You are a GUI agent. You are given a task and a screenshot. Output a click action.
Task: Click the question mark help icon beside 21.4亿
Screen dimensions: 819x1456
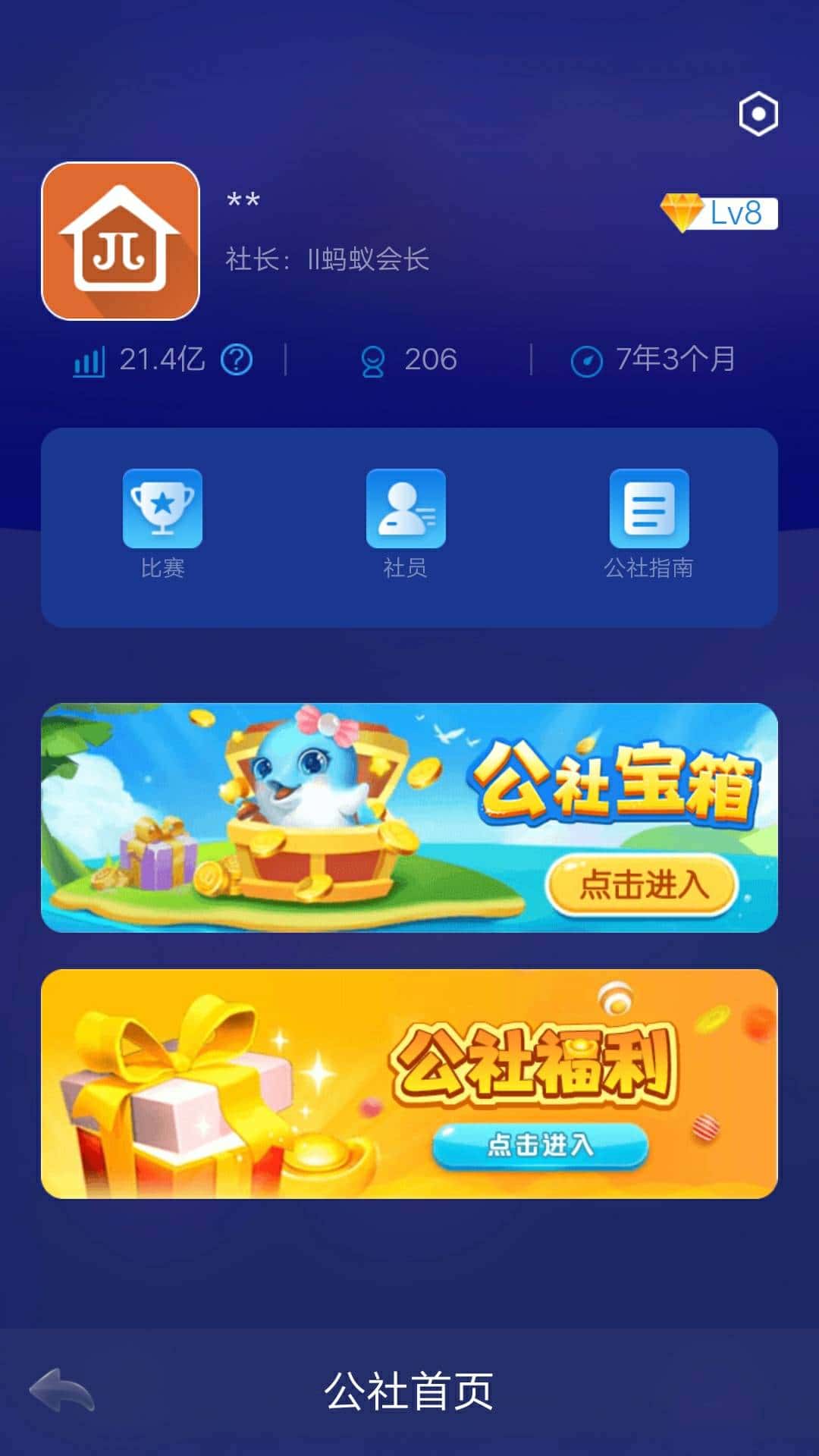click(235, 361)
